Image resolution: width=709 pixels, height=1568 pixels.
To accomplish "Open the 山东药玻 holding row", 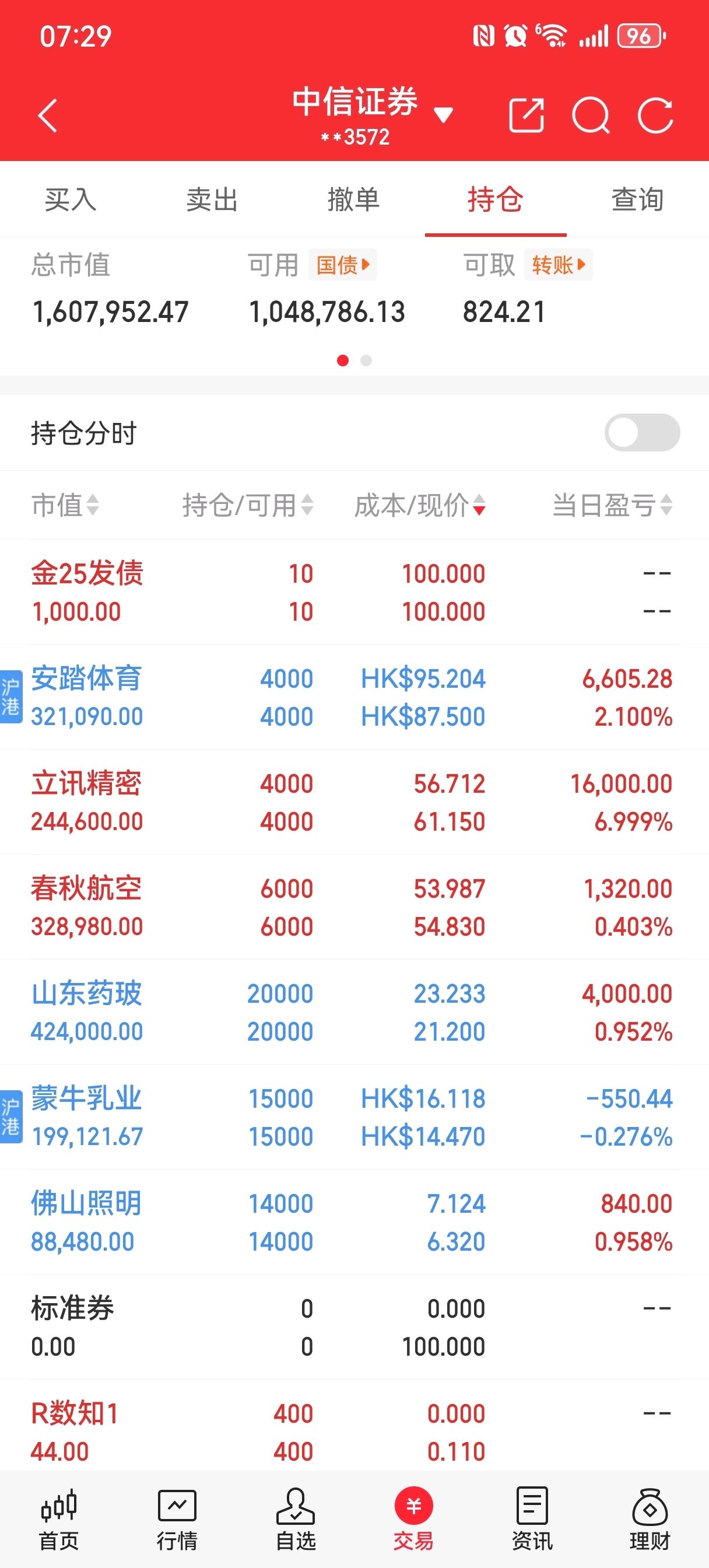I will [353, 1012].
